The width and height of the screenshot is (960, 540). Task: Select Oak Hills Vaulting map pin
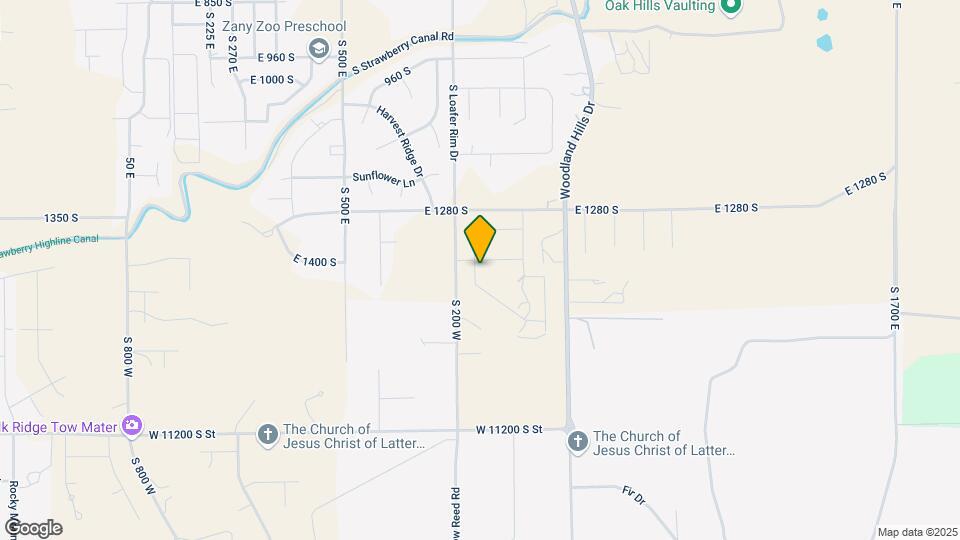730,7
